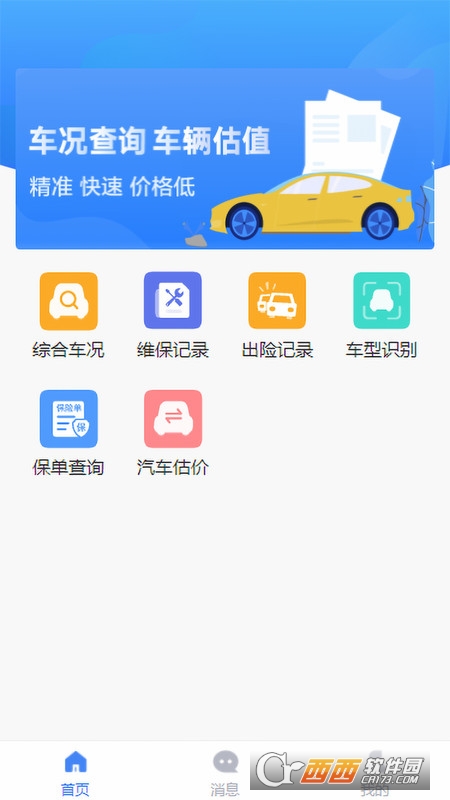
Task: Launch 车型识别 car model recognition
Action: click(x=382, y=315)
